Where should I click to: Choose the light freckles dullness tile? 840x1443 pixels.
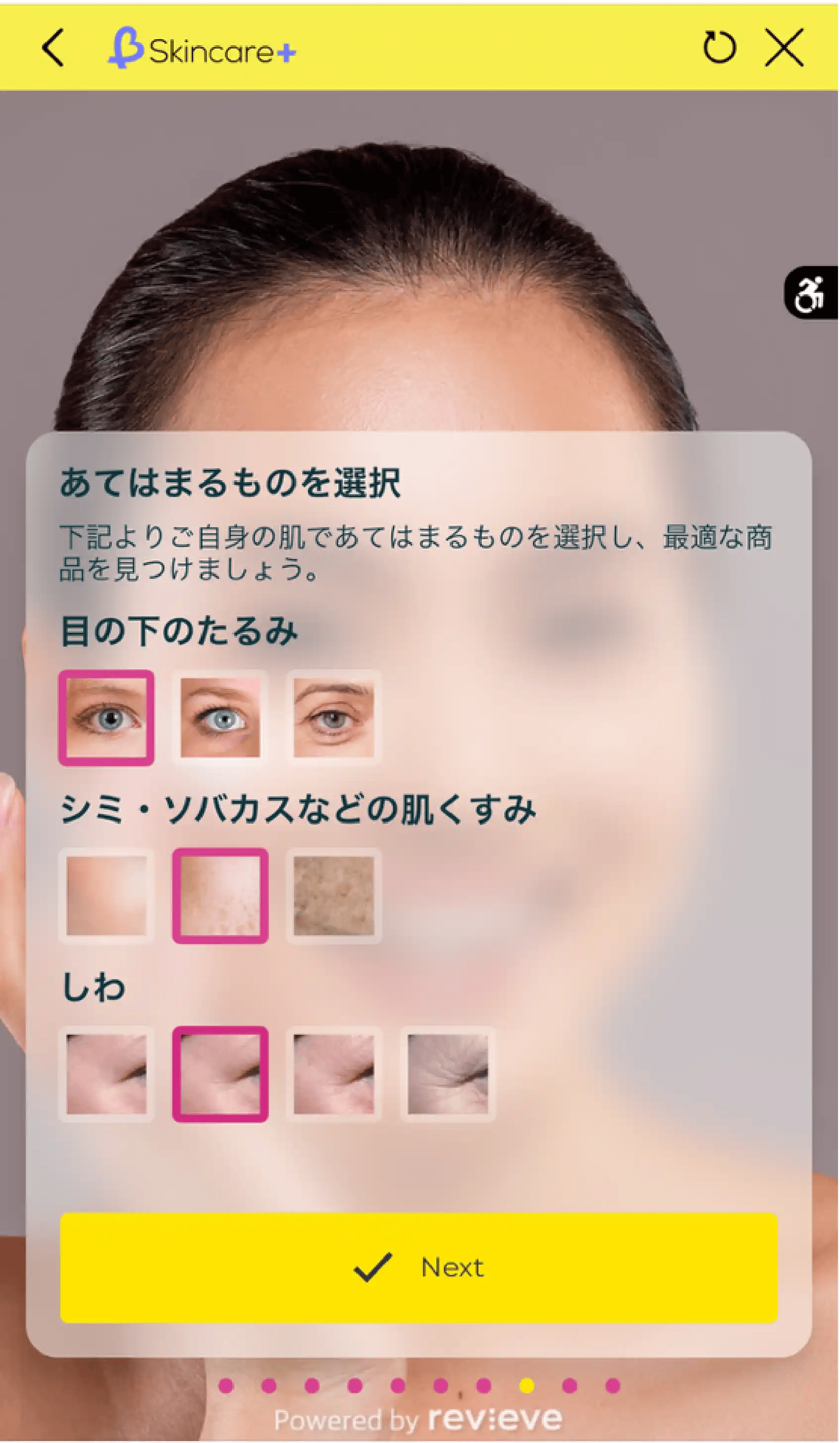click(x=220, y=895)
